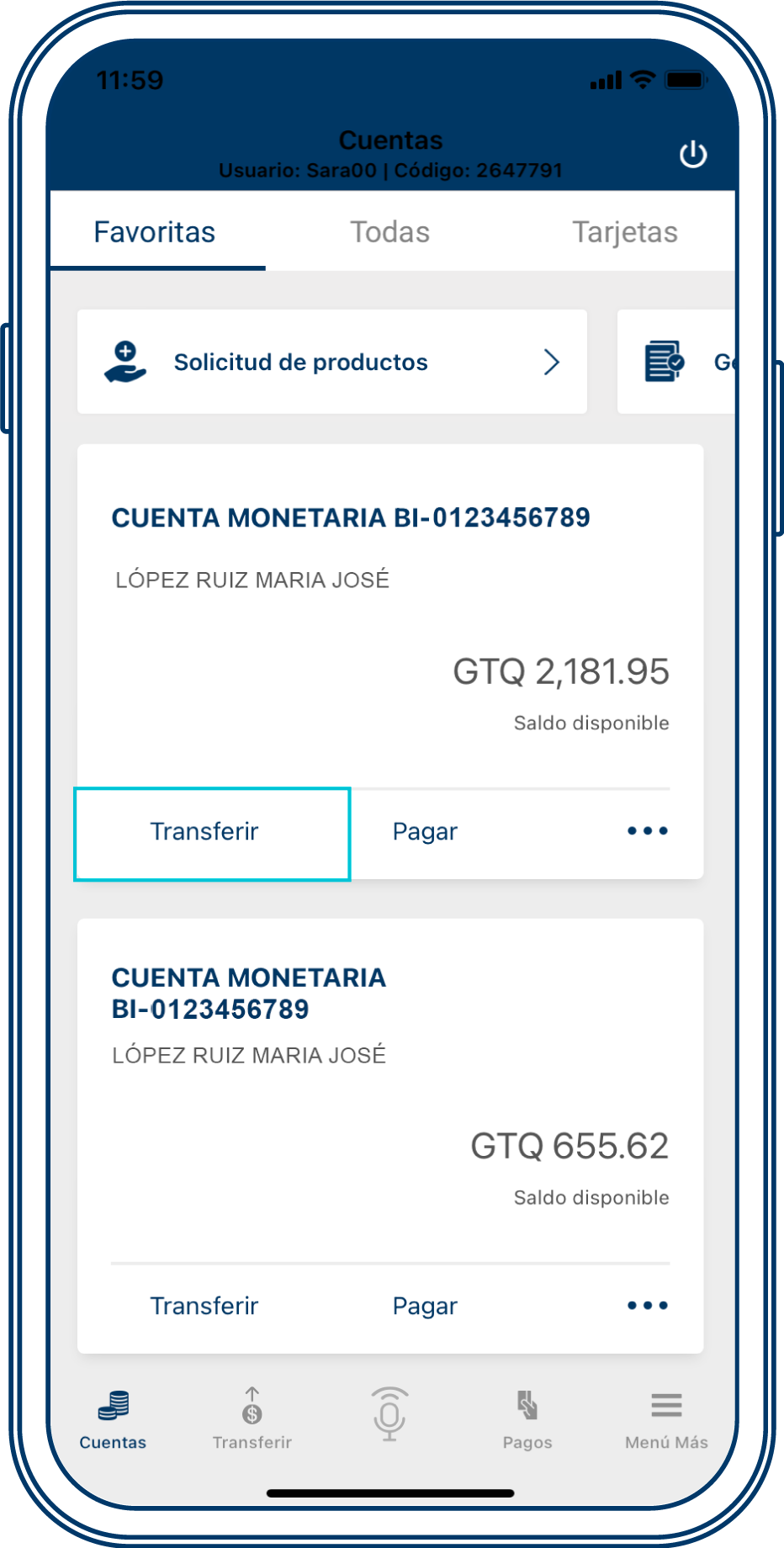Open the partially visible card next to Solicitud de productos
The width and height of the screenshot is (784, 1548).
point(678,362)
